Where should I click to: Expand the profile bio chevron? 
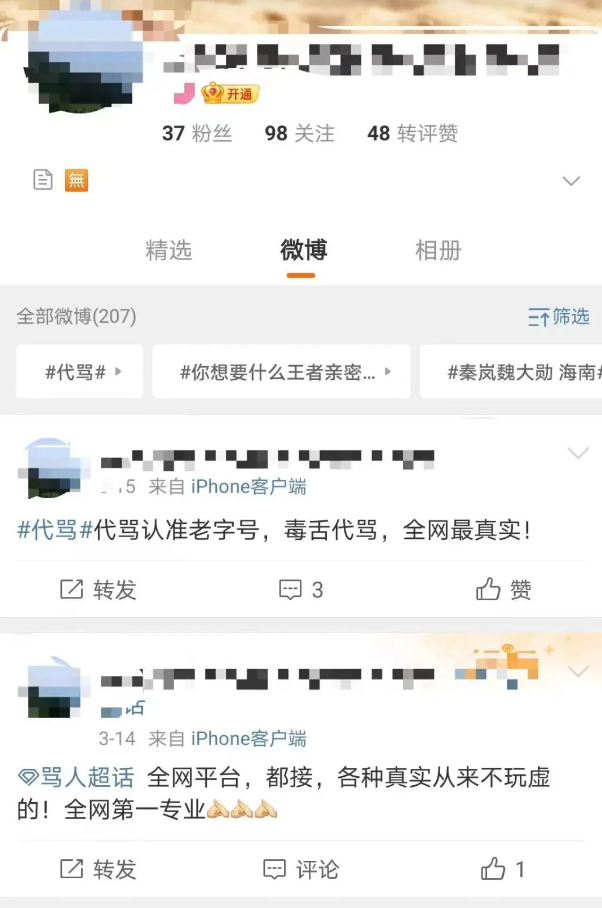[x=571, y=181]
